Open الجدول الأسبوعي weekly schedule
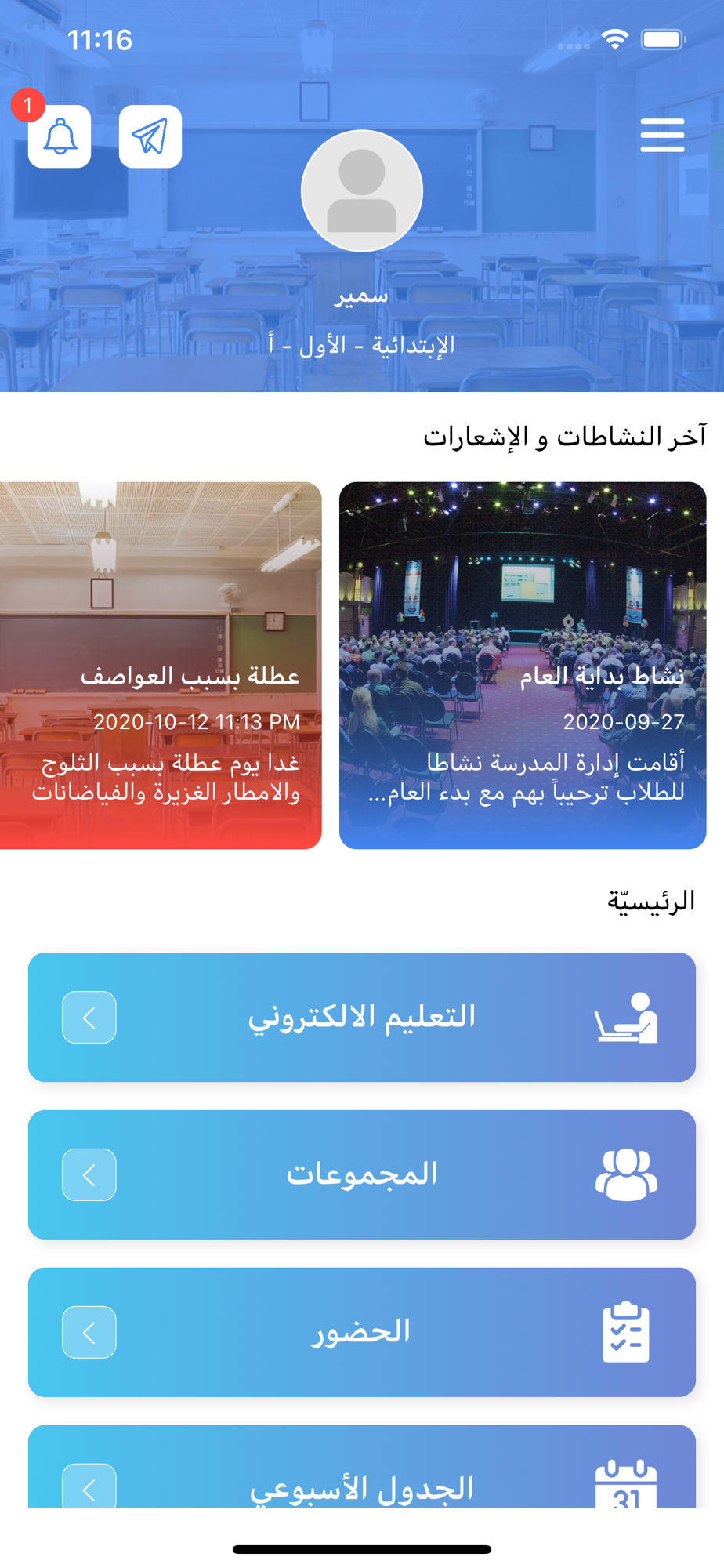 click(x=362, y=1467)
